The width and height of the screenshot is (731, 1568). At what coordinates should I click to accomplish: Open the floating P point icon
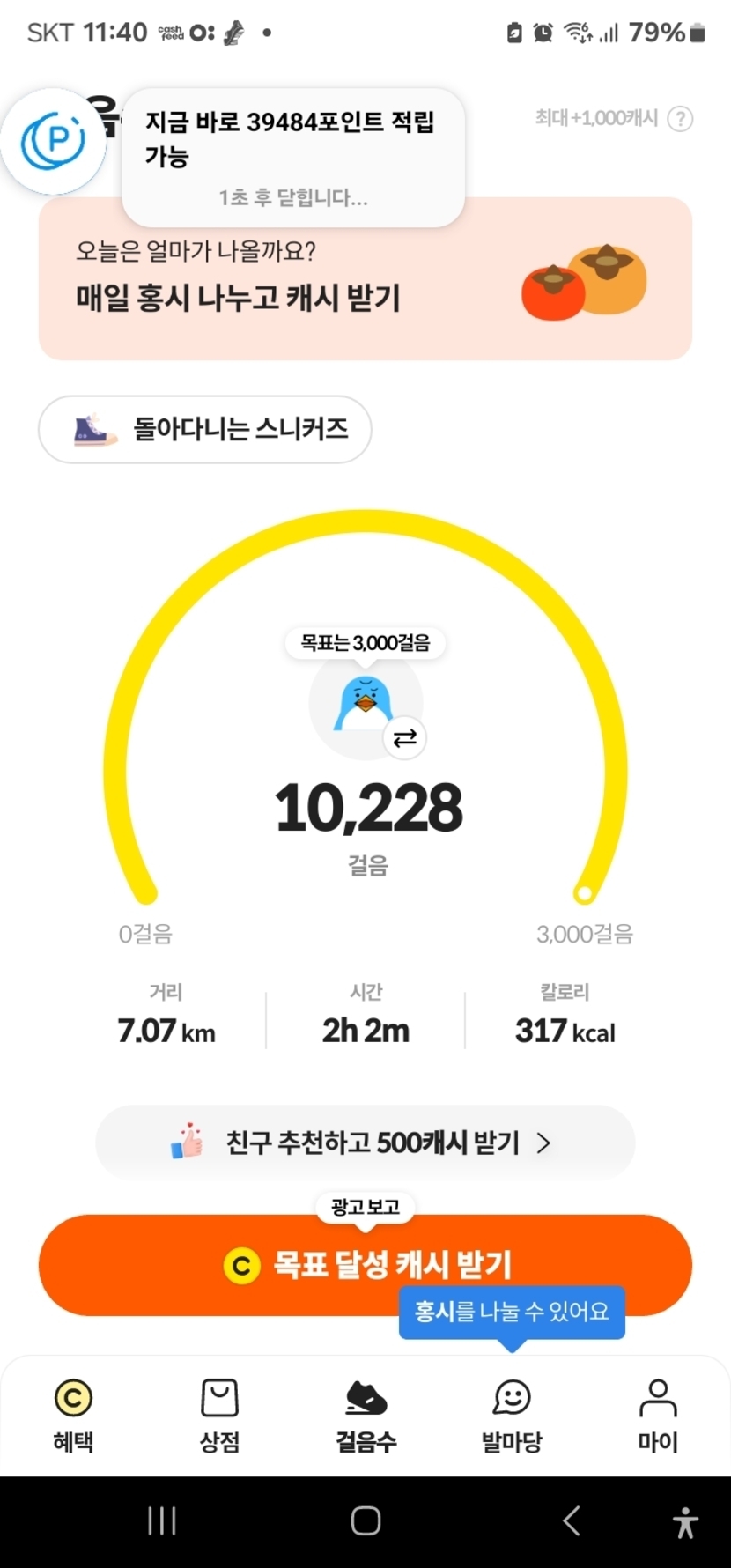click(54, 141)
